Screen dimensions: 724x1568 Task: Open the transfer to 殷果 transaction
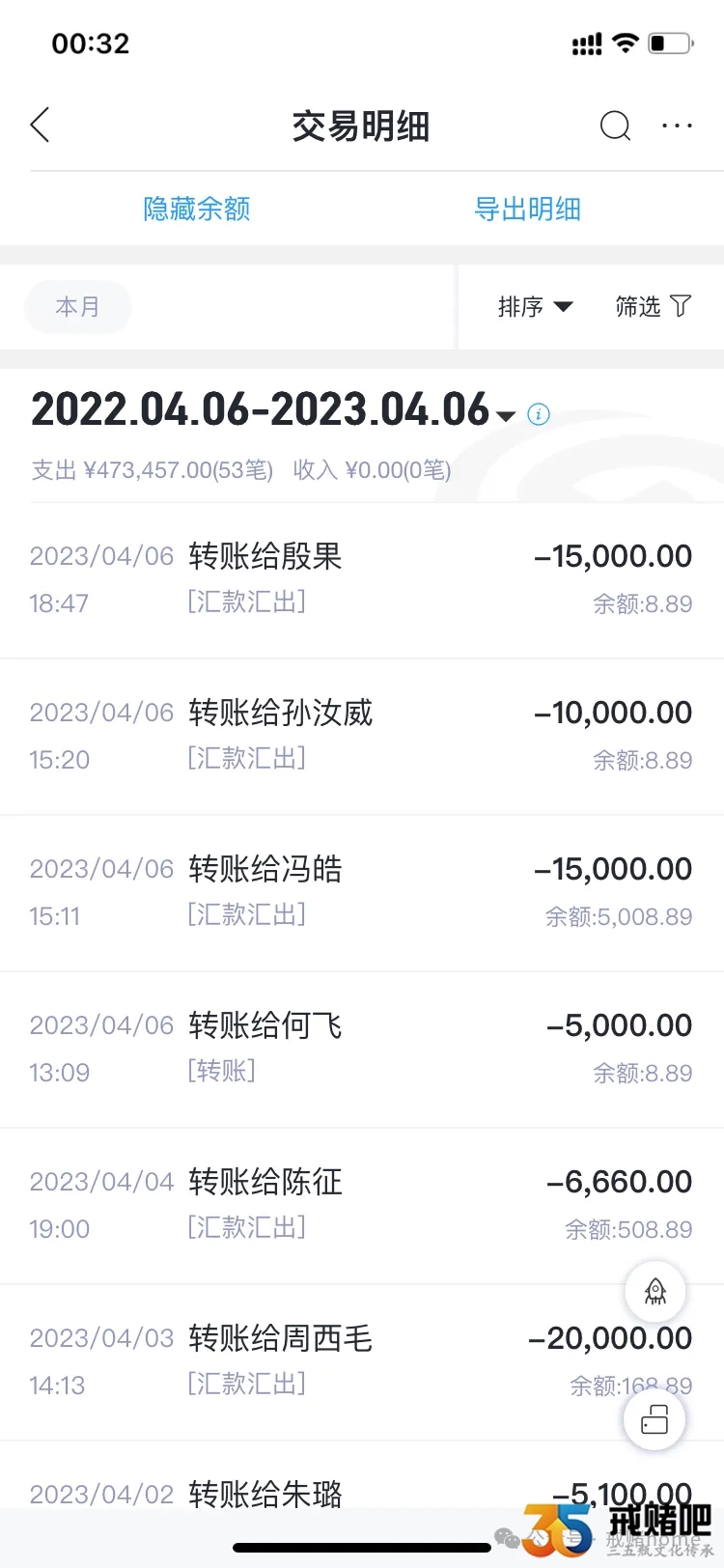[362, 580]
